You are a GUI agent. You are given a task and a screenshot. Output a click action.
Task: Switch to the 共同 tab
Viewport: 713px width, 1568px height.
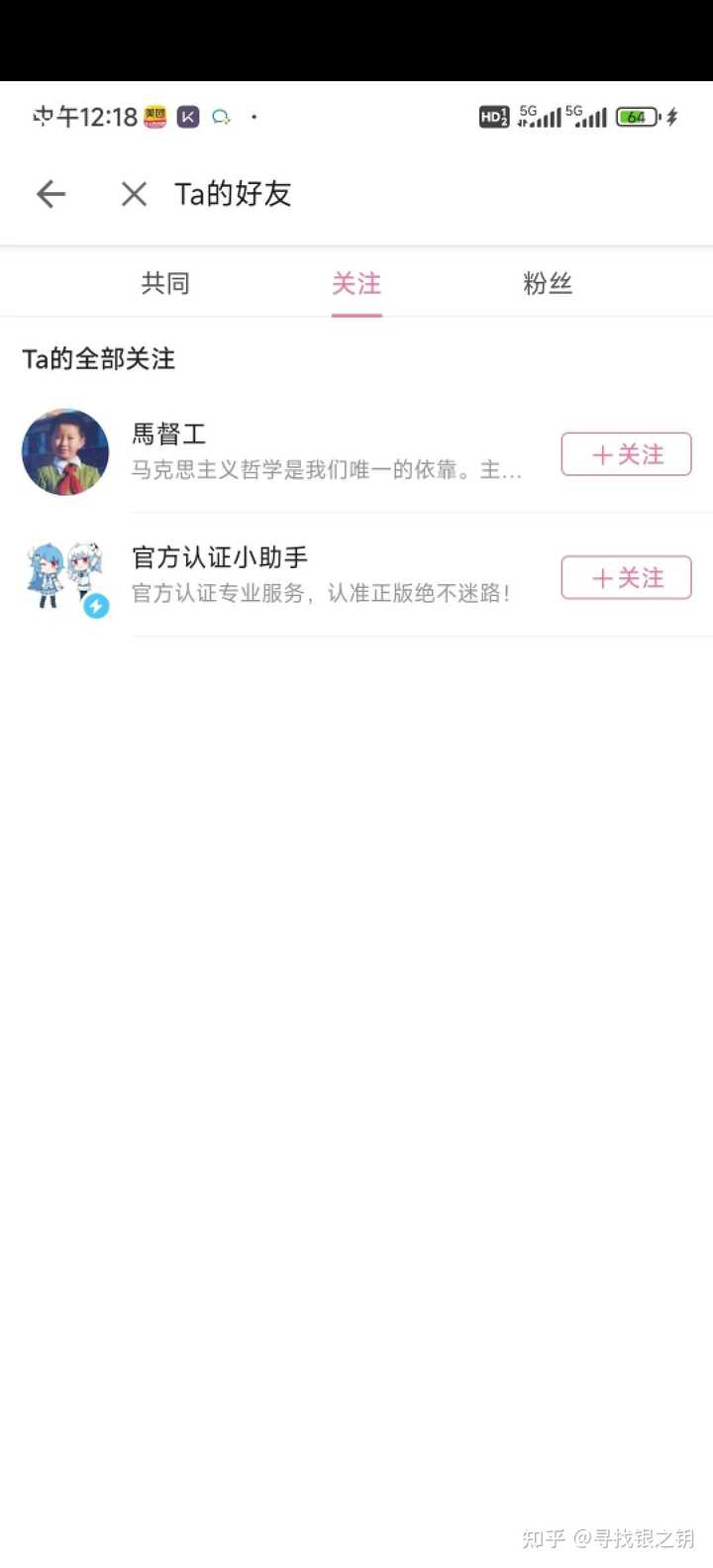[165, 283]
